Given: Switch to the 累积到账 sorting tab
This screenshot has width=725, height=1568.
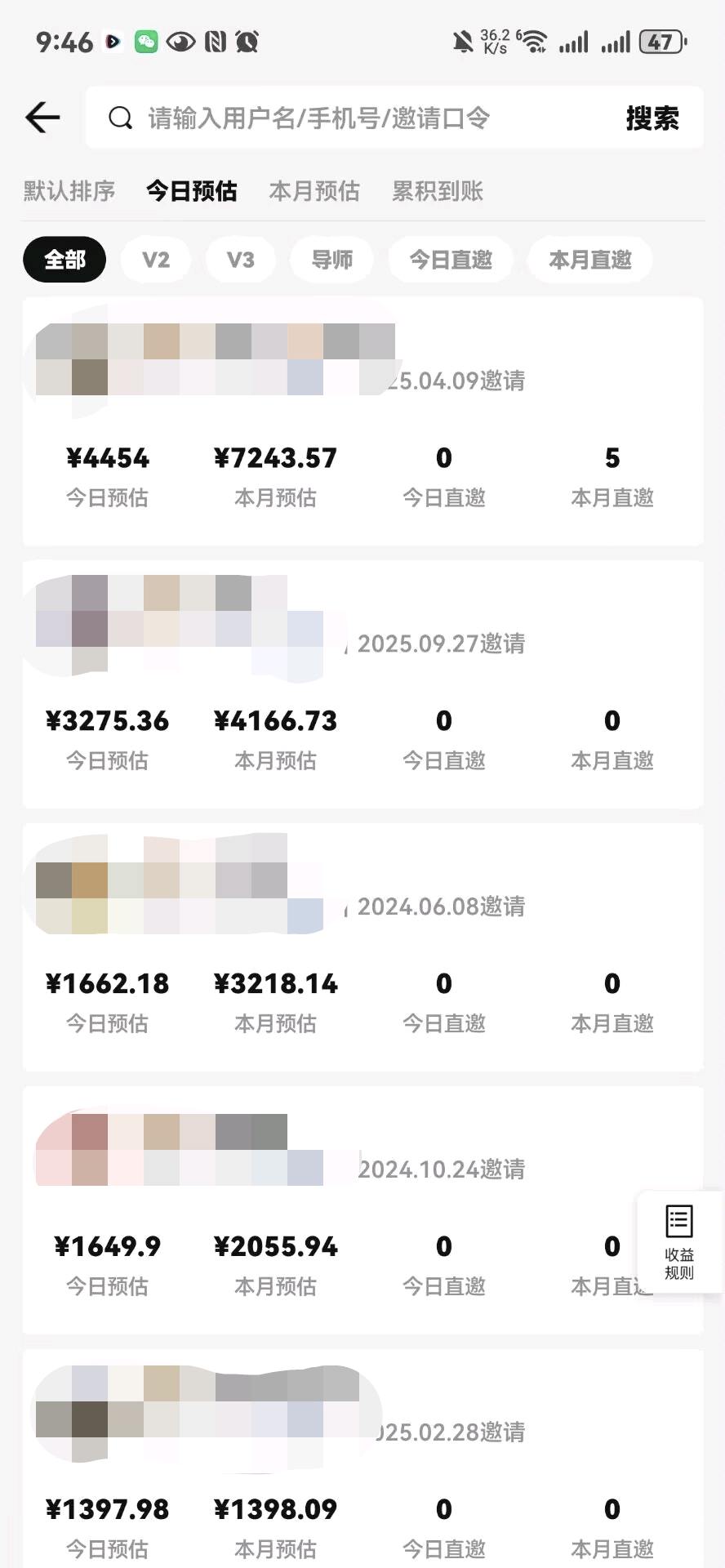Looking at the screenshot, I should pyautogui.click(x=438, y=190).
